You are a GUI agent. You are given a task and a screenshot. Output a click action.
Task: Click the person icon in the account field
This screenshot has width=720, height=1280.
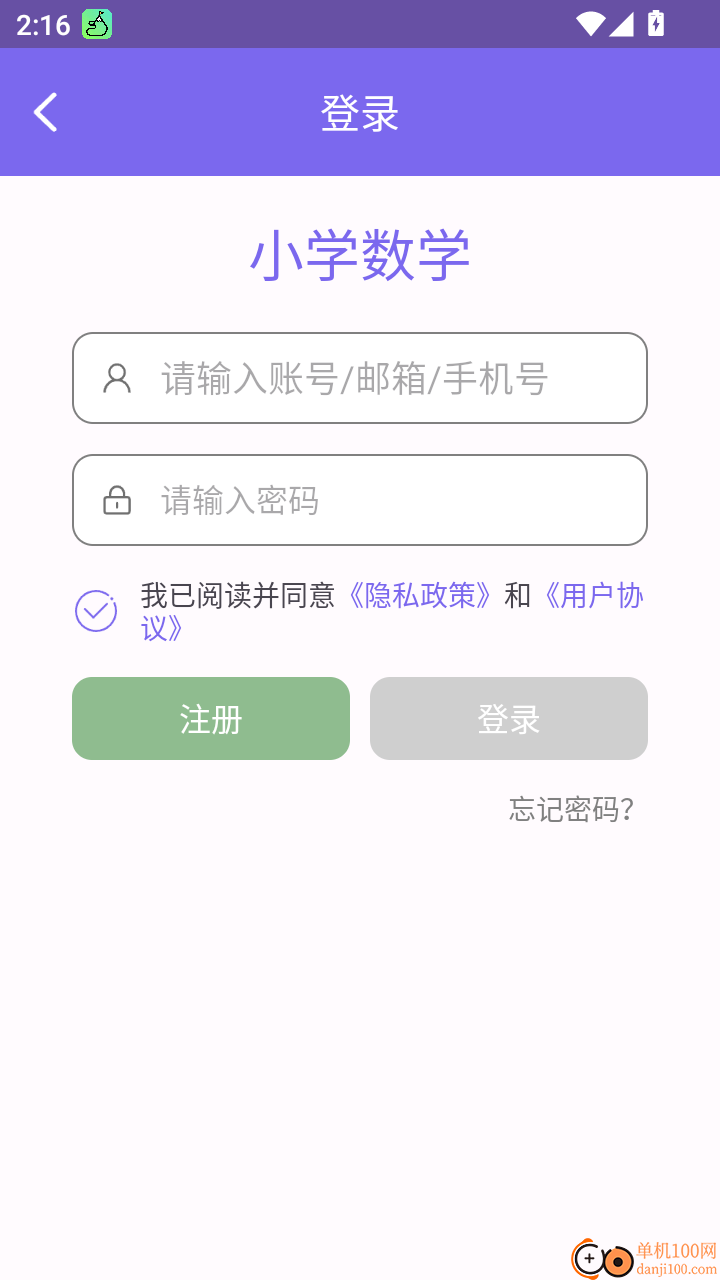tap(117, 378)
